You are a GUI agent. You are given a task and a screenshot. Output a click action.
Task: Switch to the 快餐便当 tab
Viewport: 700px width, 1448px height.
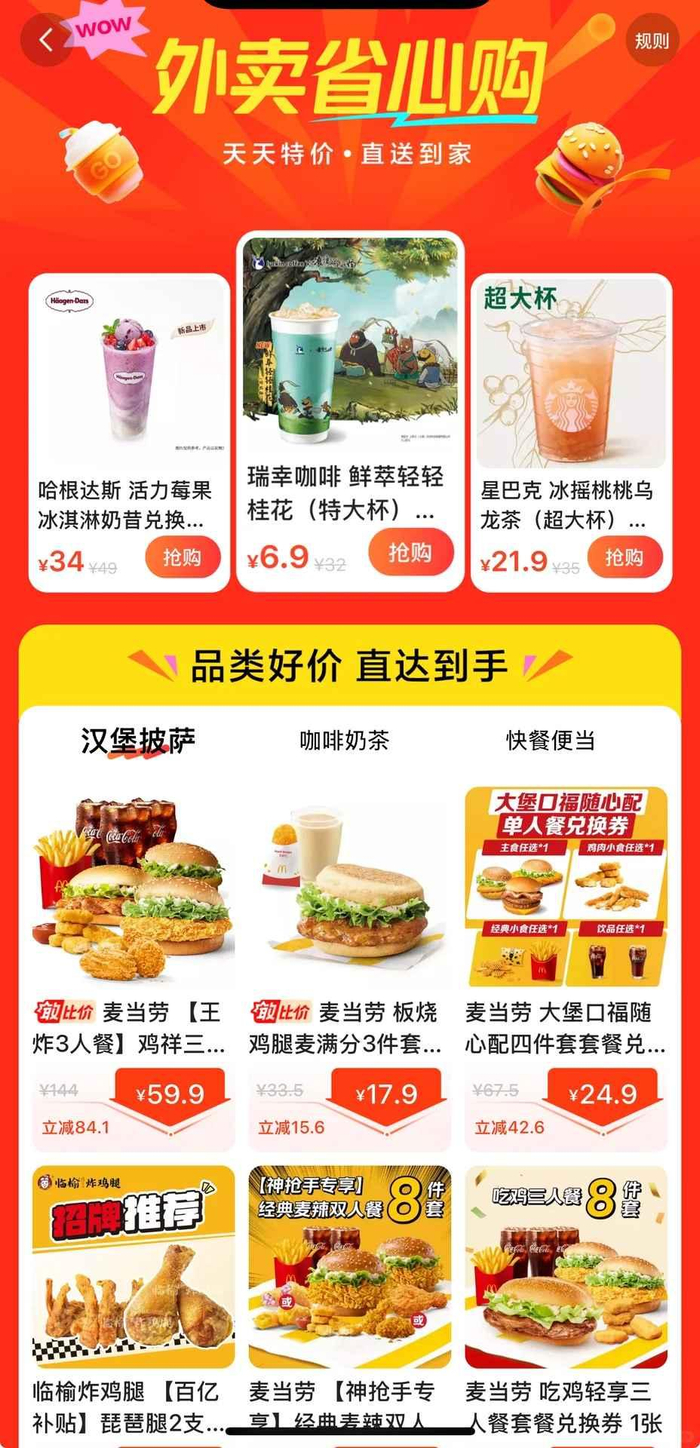[x=550, y=741]
